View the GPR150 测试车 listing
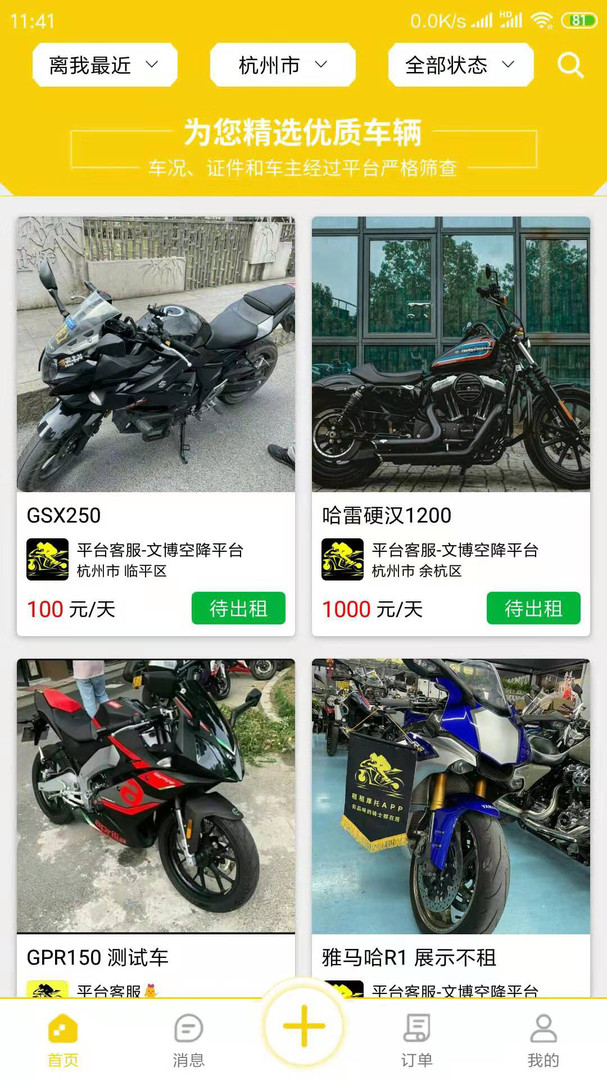The height and width of the screenshot is (1080, 607). 156,828
